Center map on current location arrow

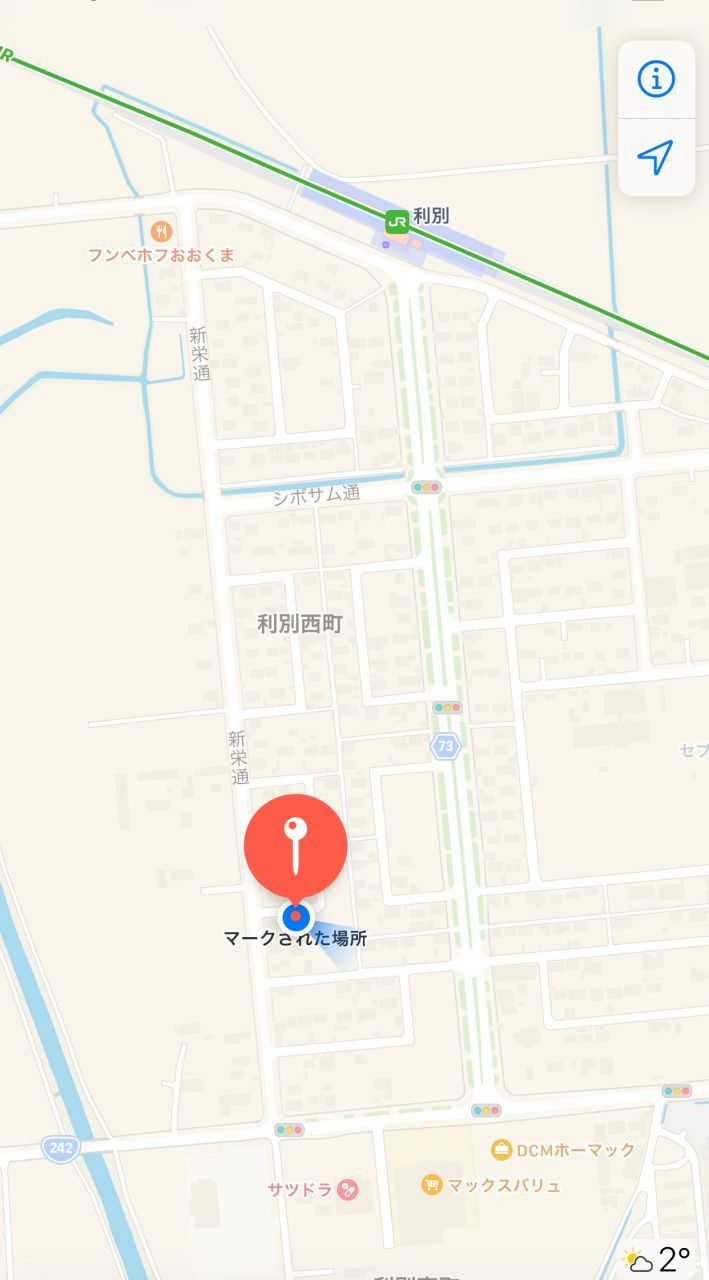[655, 157]
